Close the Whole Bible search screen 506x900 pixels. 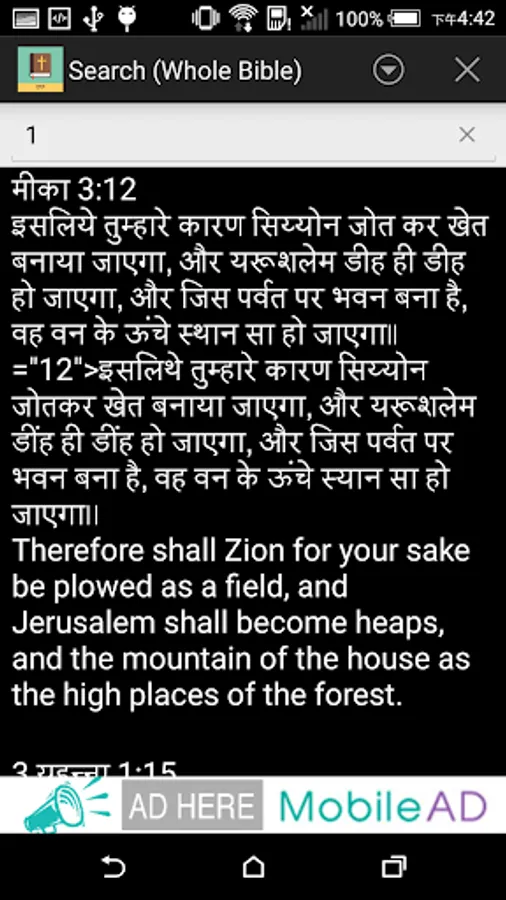tap(467, 71)
